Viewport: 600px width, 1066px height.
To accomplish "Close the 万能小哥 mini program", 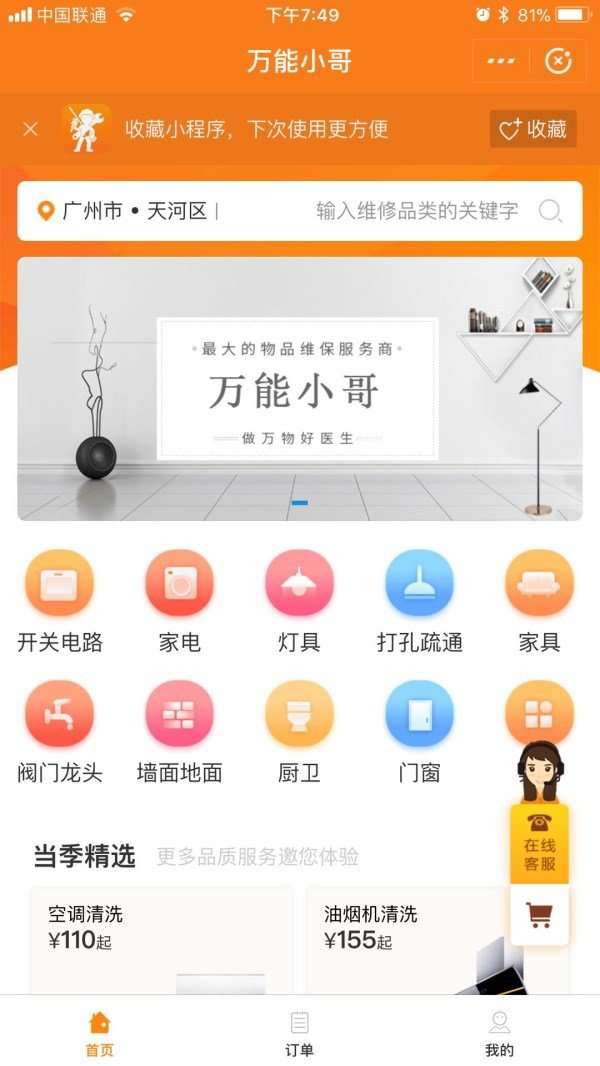I will [x=559, y=61].
